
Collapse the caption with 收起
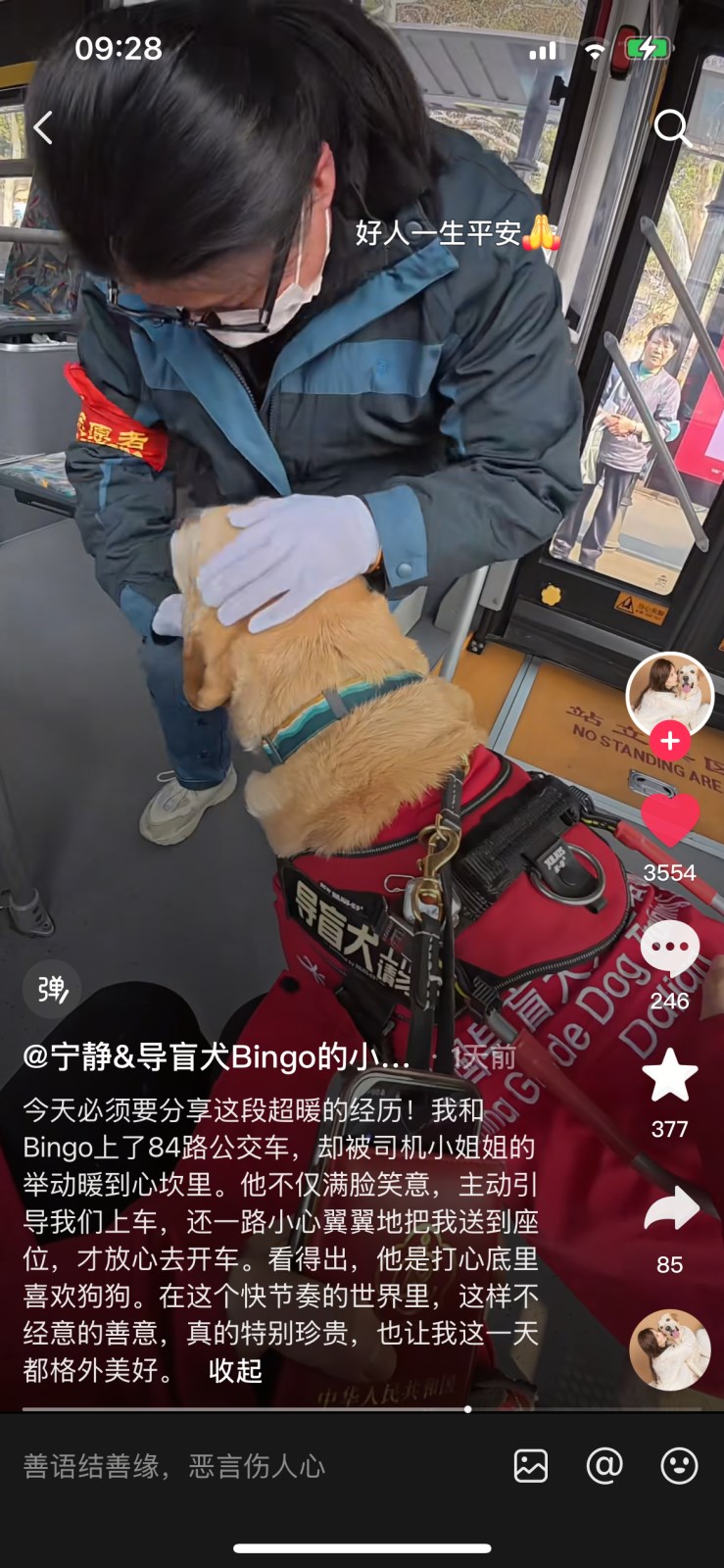coord(235,1370)
